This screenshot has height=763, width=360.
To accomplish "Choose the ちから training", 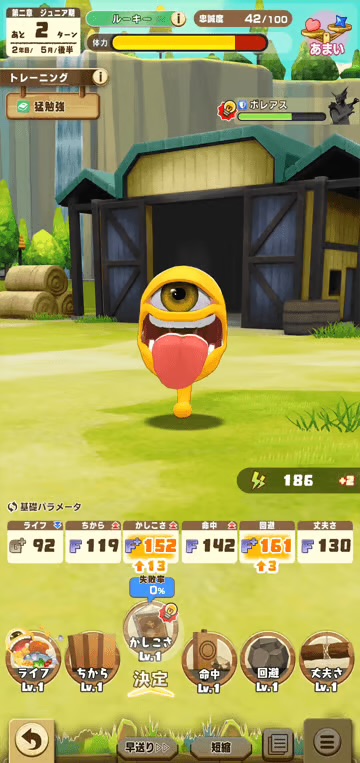I will (x=92, y=661).
